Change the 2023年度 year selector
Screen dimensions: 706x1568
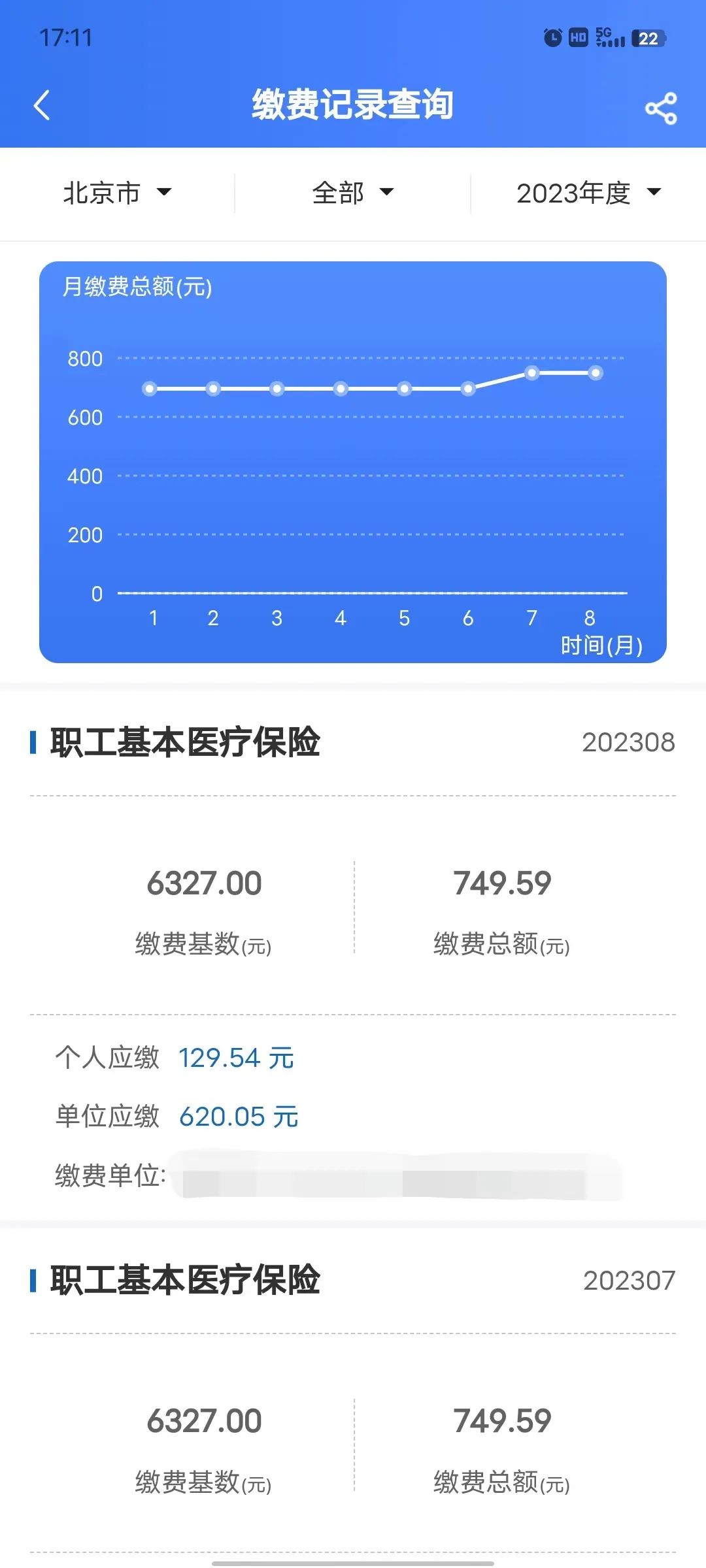pyautogui.click(x=588, y=193)
